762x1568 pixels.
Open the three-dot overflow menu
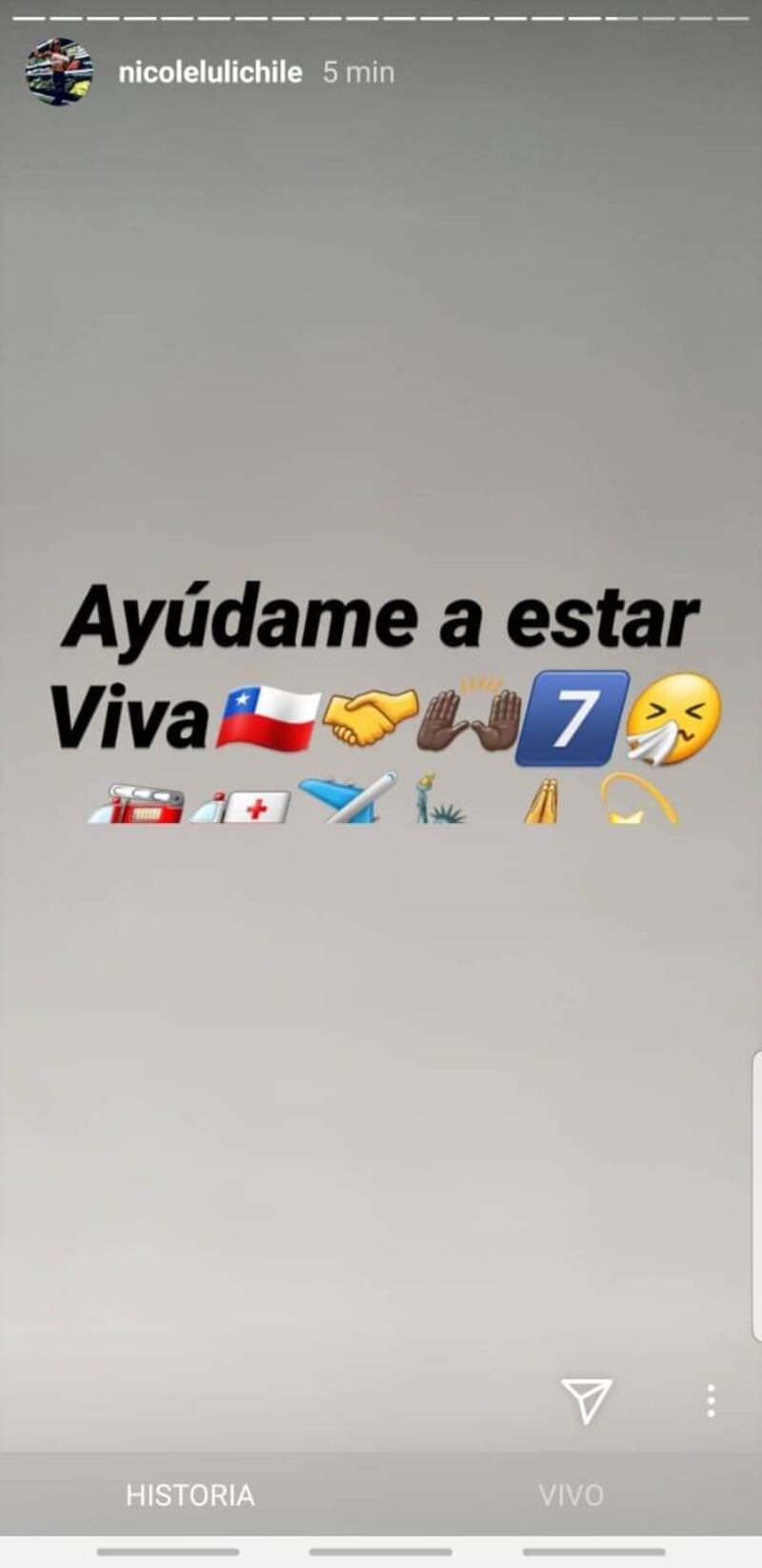tap(711, 1400)
